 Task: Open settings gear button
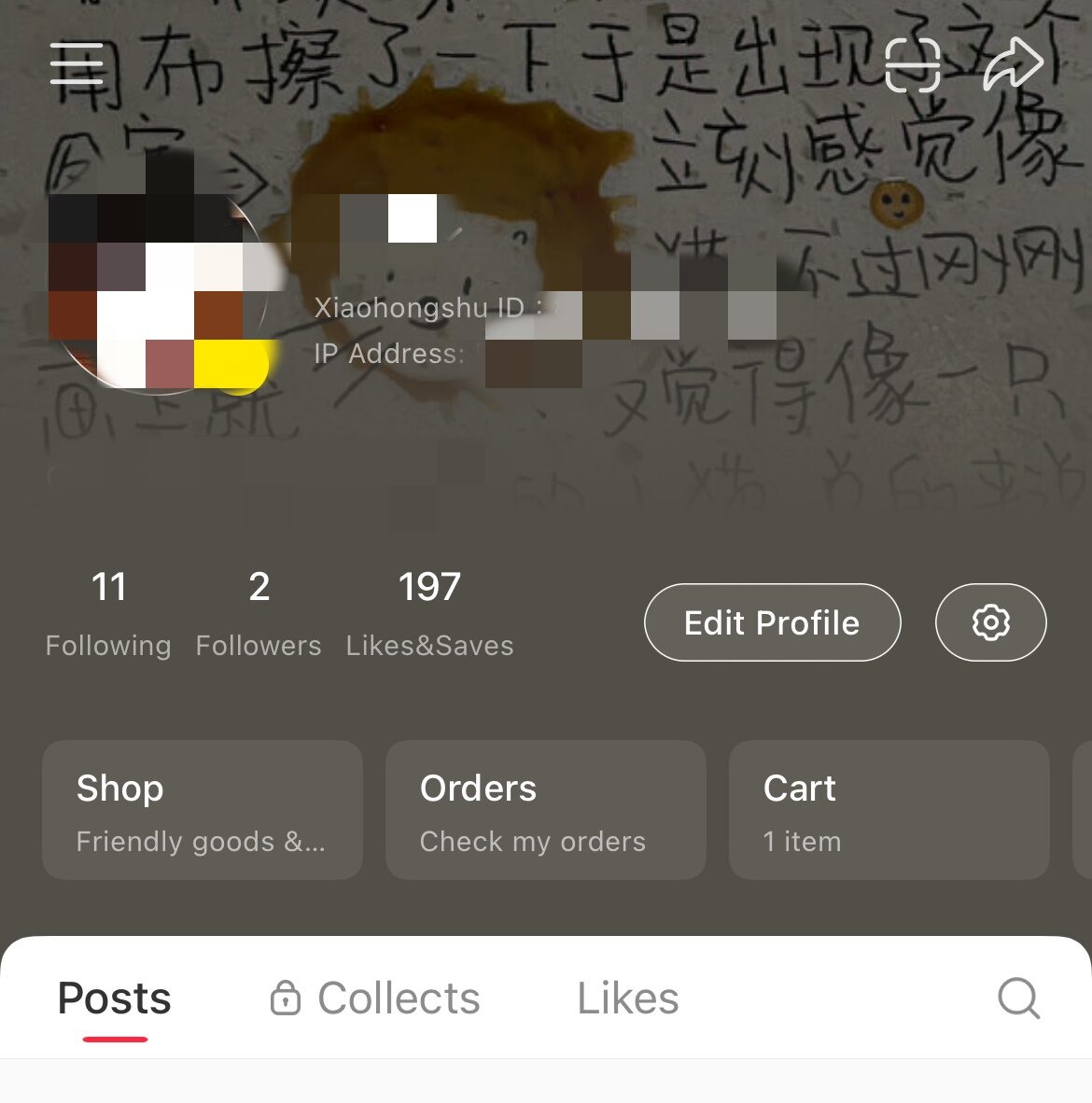(x=990, y=622)
